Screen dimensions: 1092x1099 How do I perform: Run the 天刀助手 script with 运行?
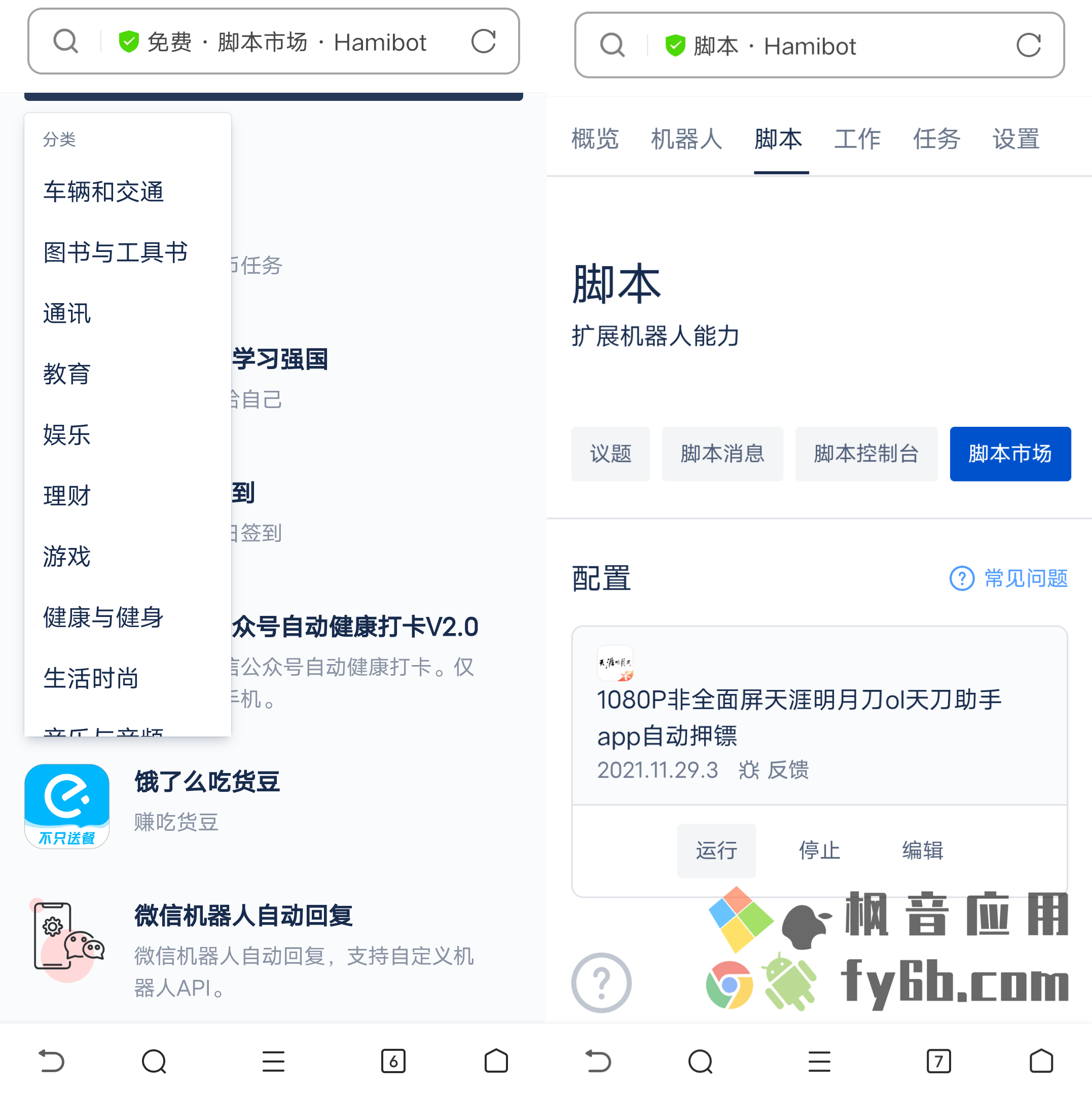coord(716,851)
